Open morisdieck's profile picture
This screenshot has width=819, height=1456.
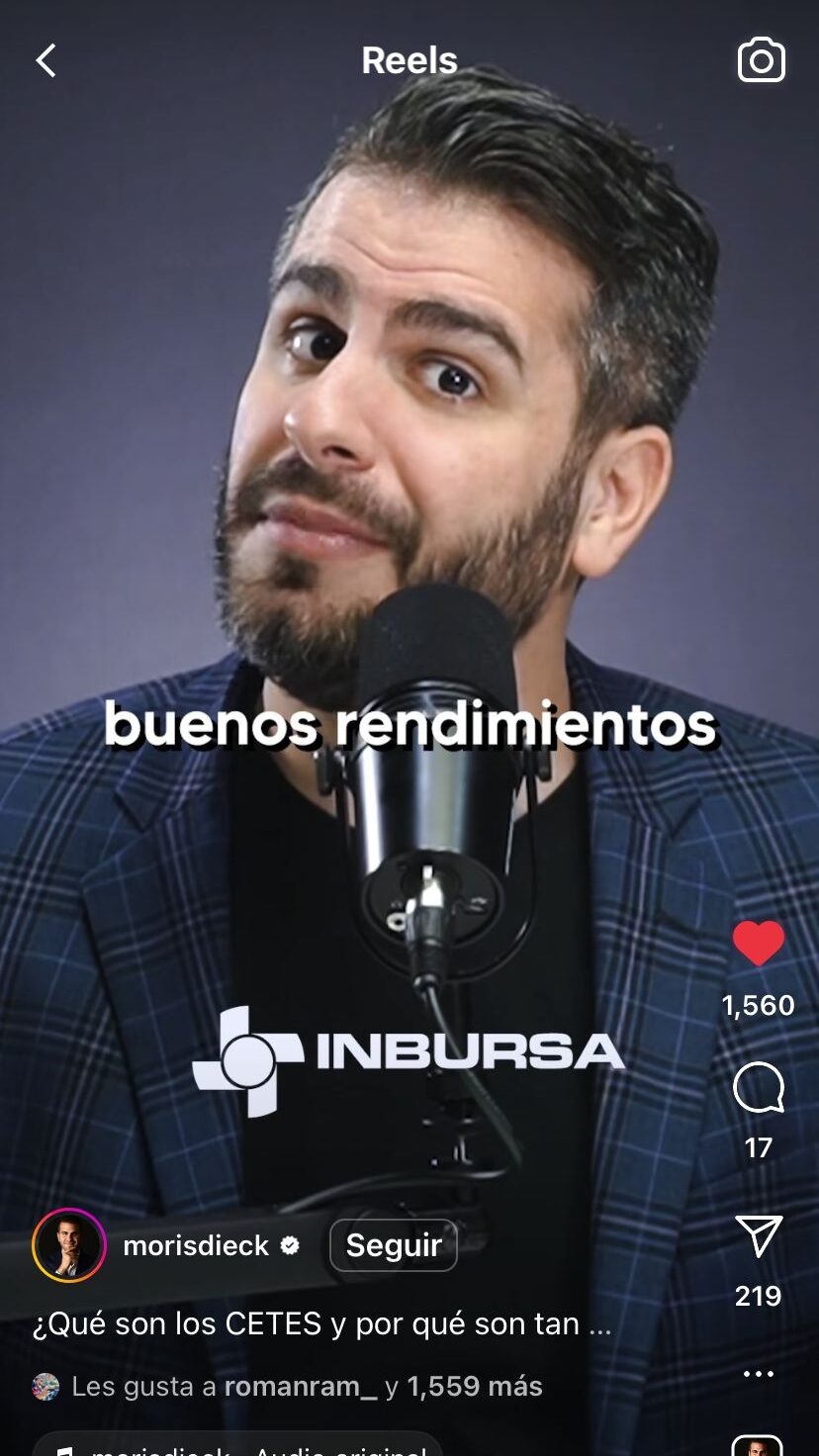[x=69, y=1245]
